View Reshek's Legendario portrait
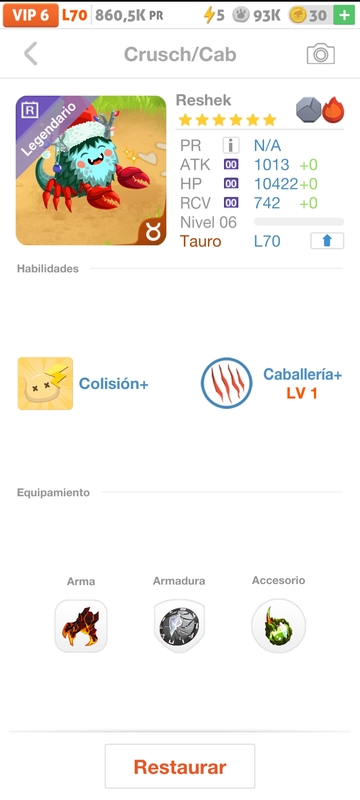 91,170
